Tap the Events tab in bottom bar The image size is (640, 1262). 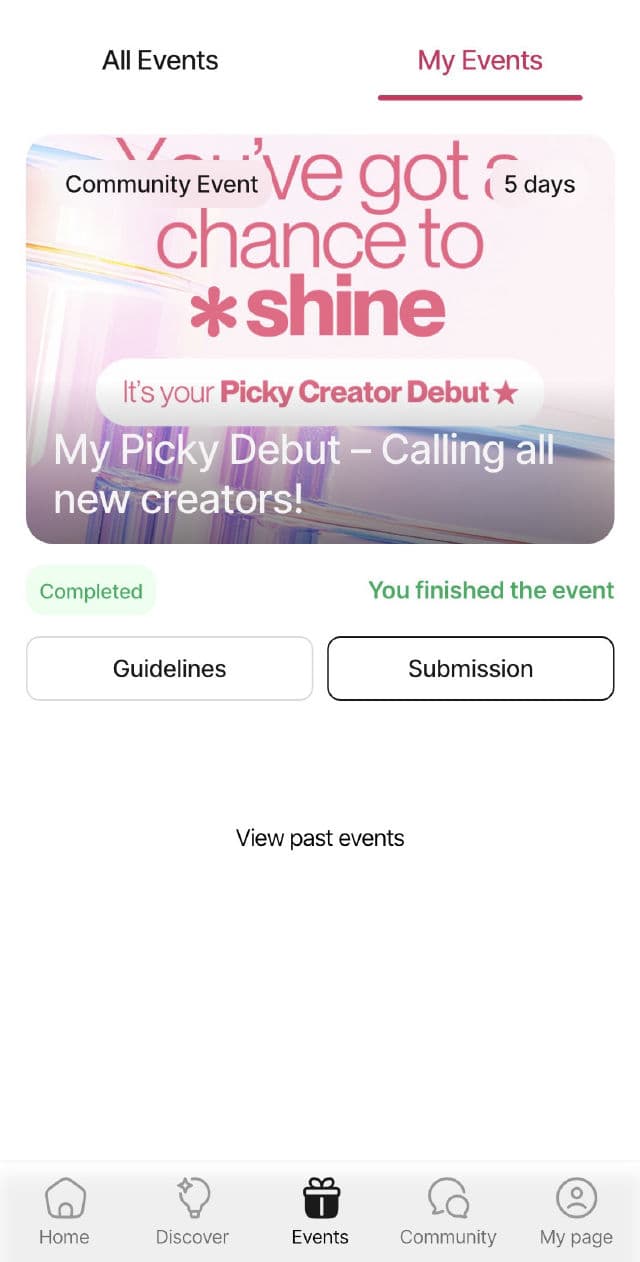(320, 1211)
